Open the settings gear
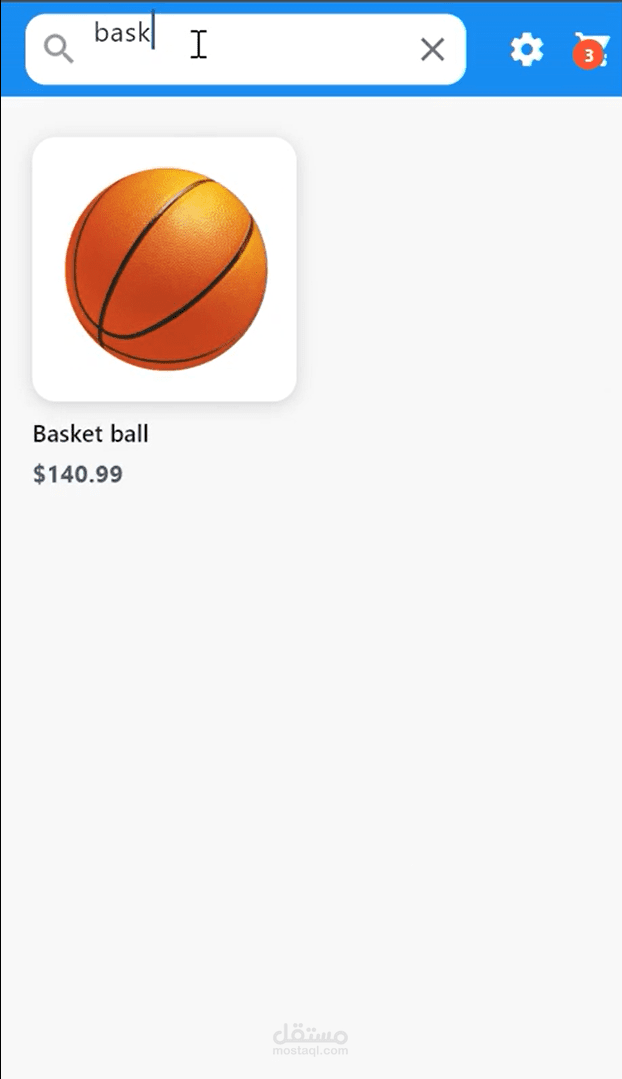This screenshot has height=1079, width=622. tap(527, 49)
